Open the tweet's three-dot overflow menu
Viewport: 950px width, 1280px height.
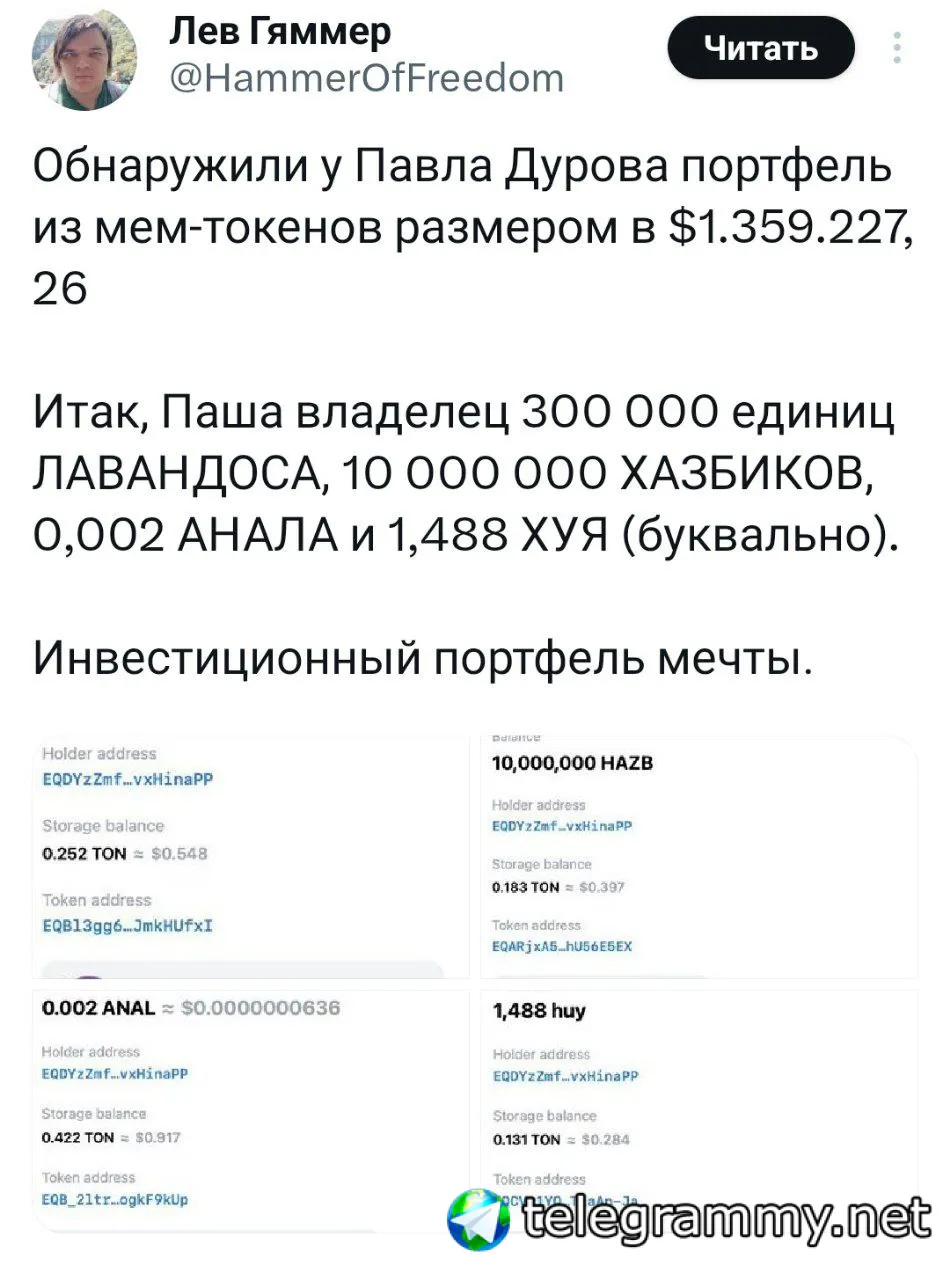coord(898,48)
